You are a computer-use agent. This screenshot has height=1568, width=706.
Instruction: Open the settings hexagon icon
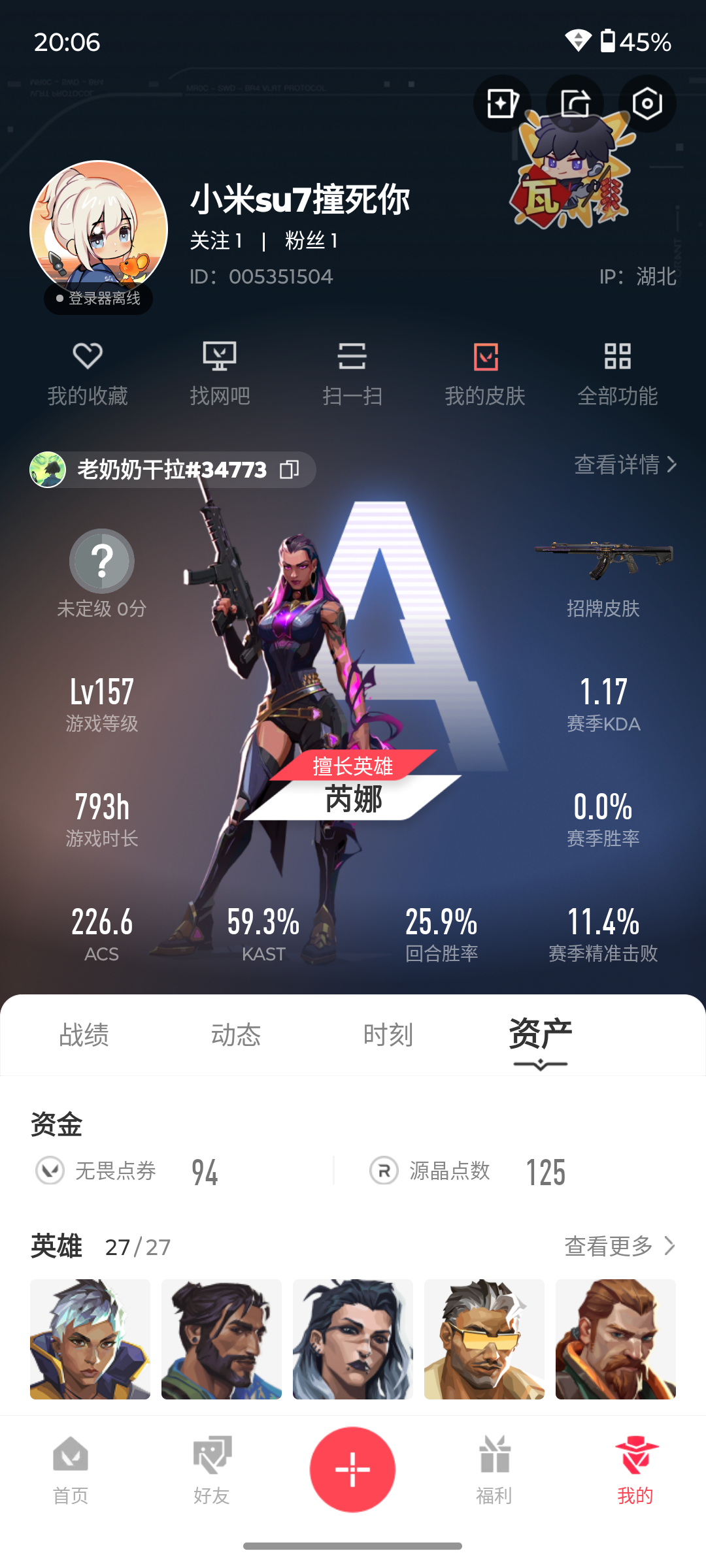coord(647,103)
